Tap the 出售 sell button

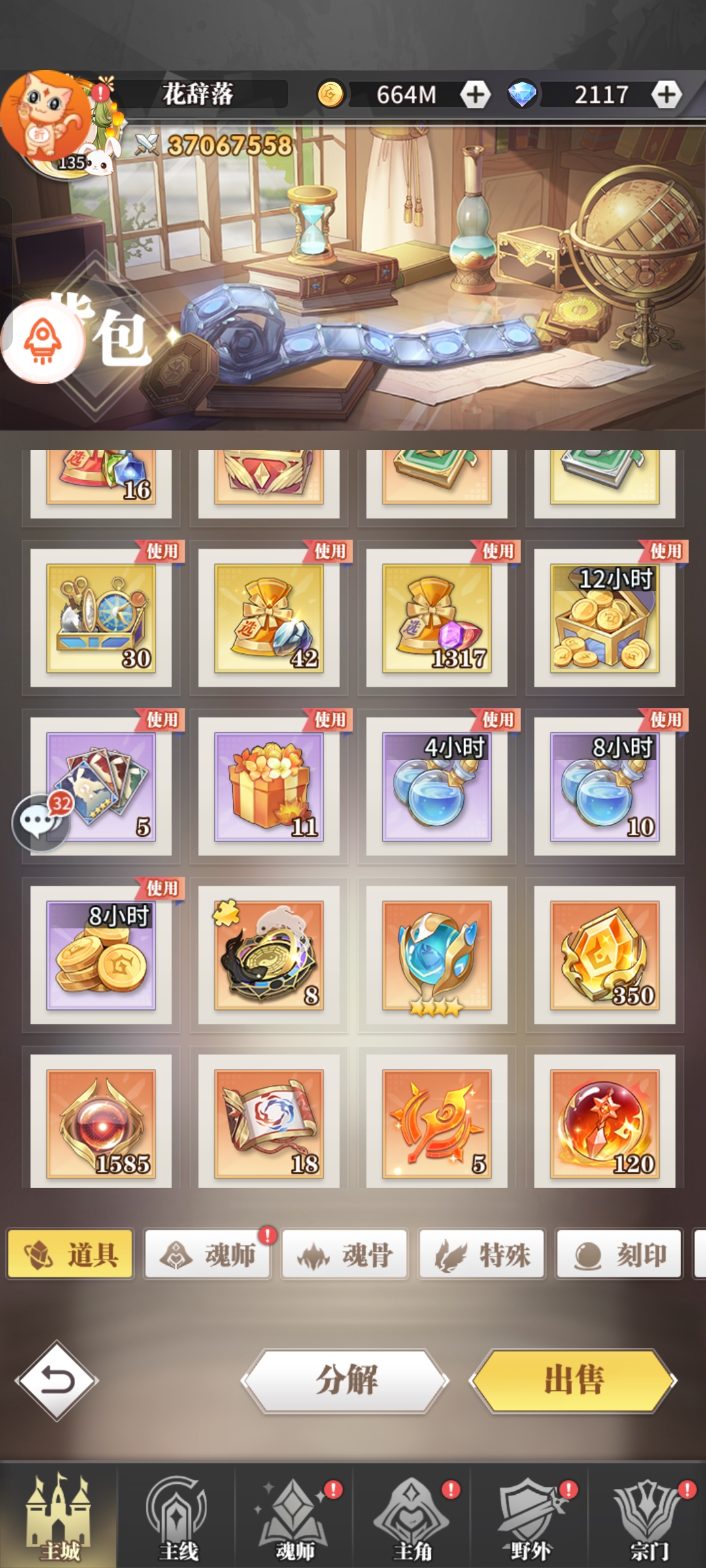click(573, 1380)
